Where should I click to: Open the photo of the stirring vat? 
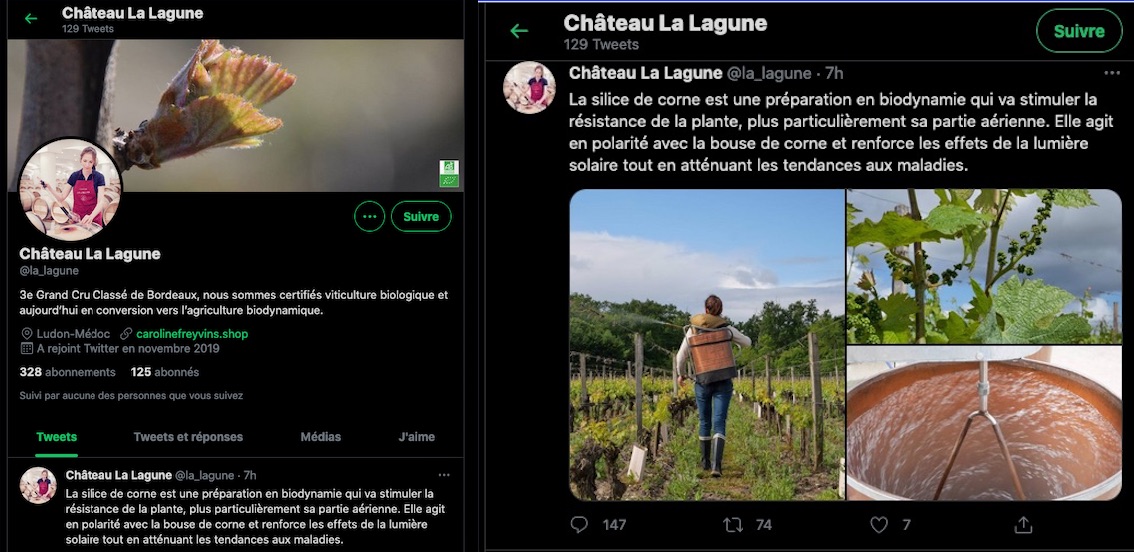[x=984, y=424]
